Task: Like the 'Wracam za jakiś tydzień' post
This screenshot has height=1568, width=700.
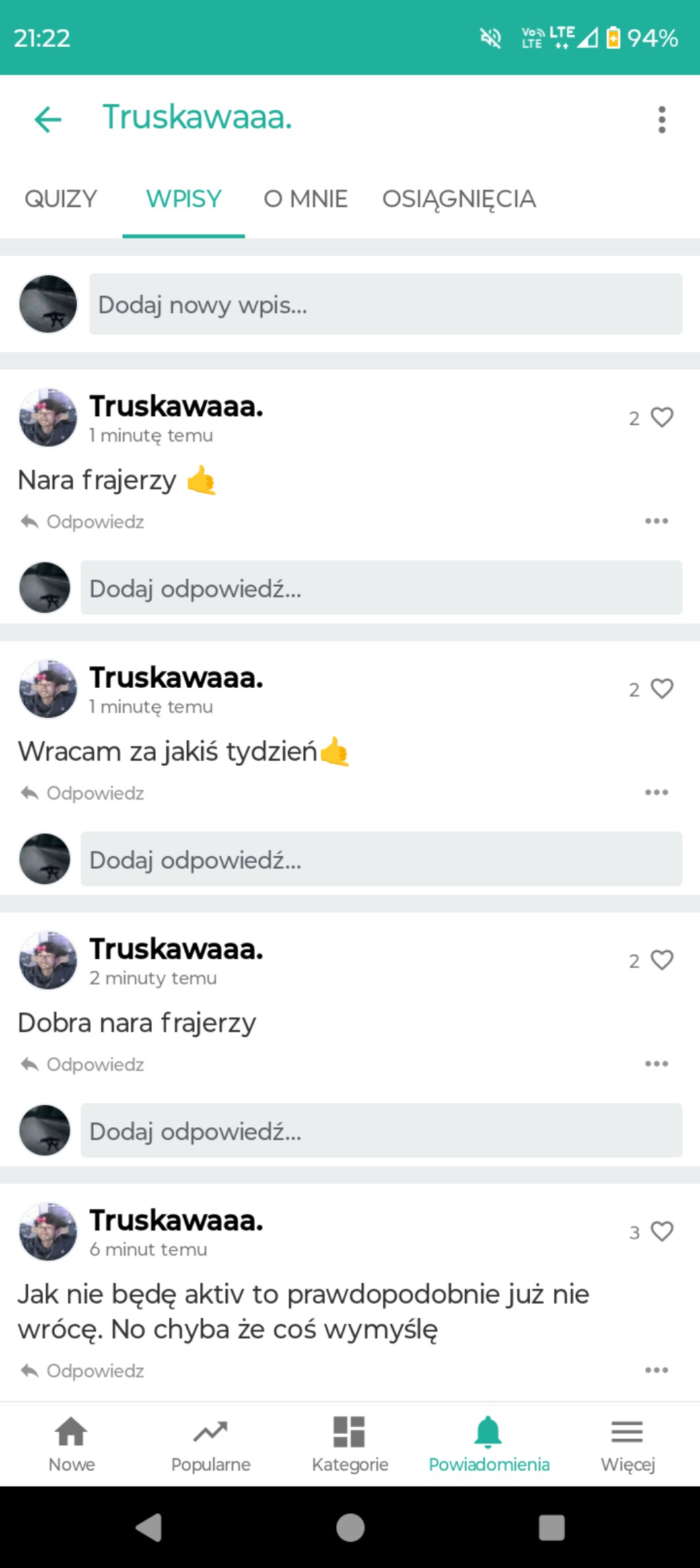Action: click(662, 689)
